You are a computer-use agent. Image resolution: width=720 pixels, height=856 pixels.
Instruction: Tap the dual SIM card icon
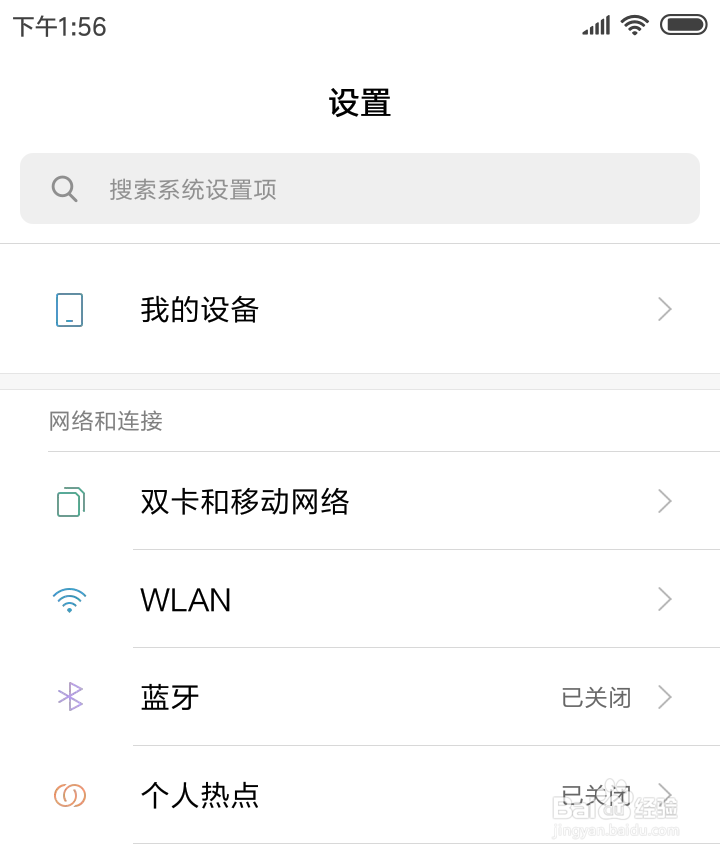point(69,502)
